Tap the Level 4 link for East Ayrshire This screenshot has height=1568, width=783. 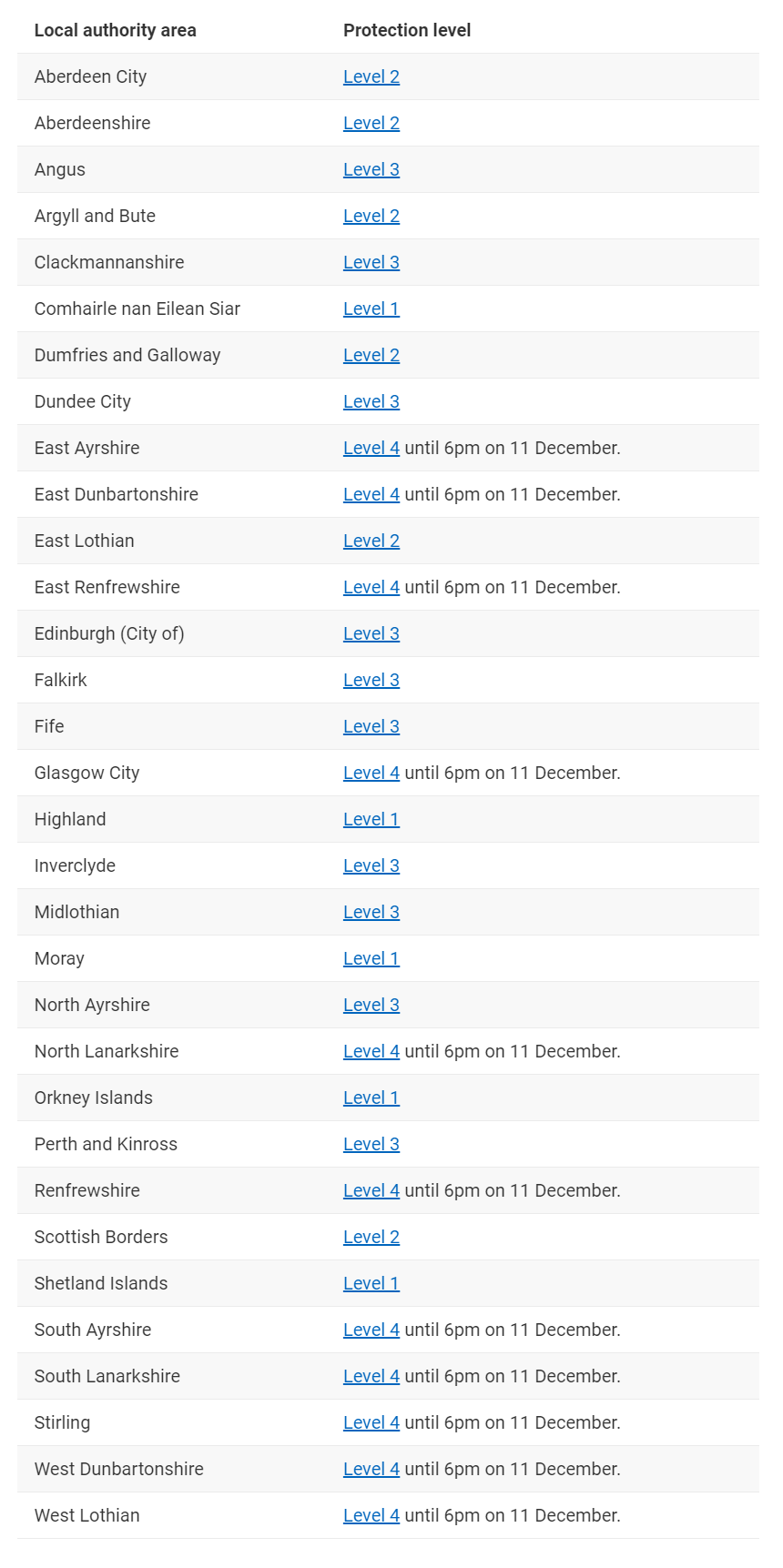371,449
